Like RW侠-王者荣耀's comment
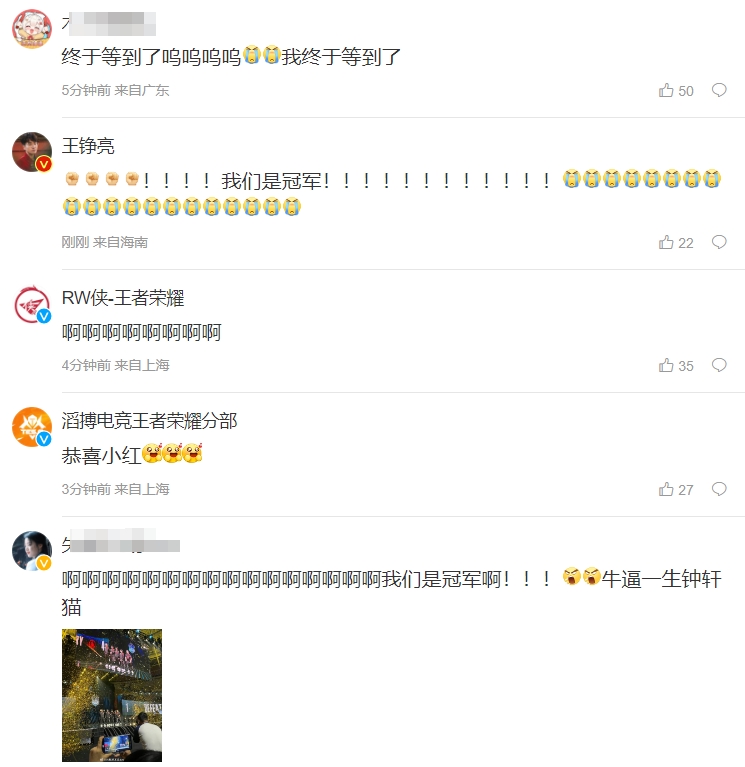Viewport: 745px width, 767px height. pyautogui.click(x=667, y=366)
